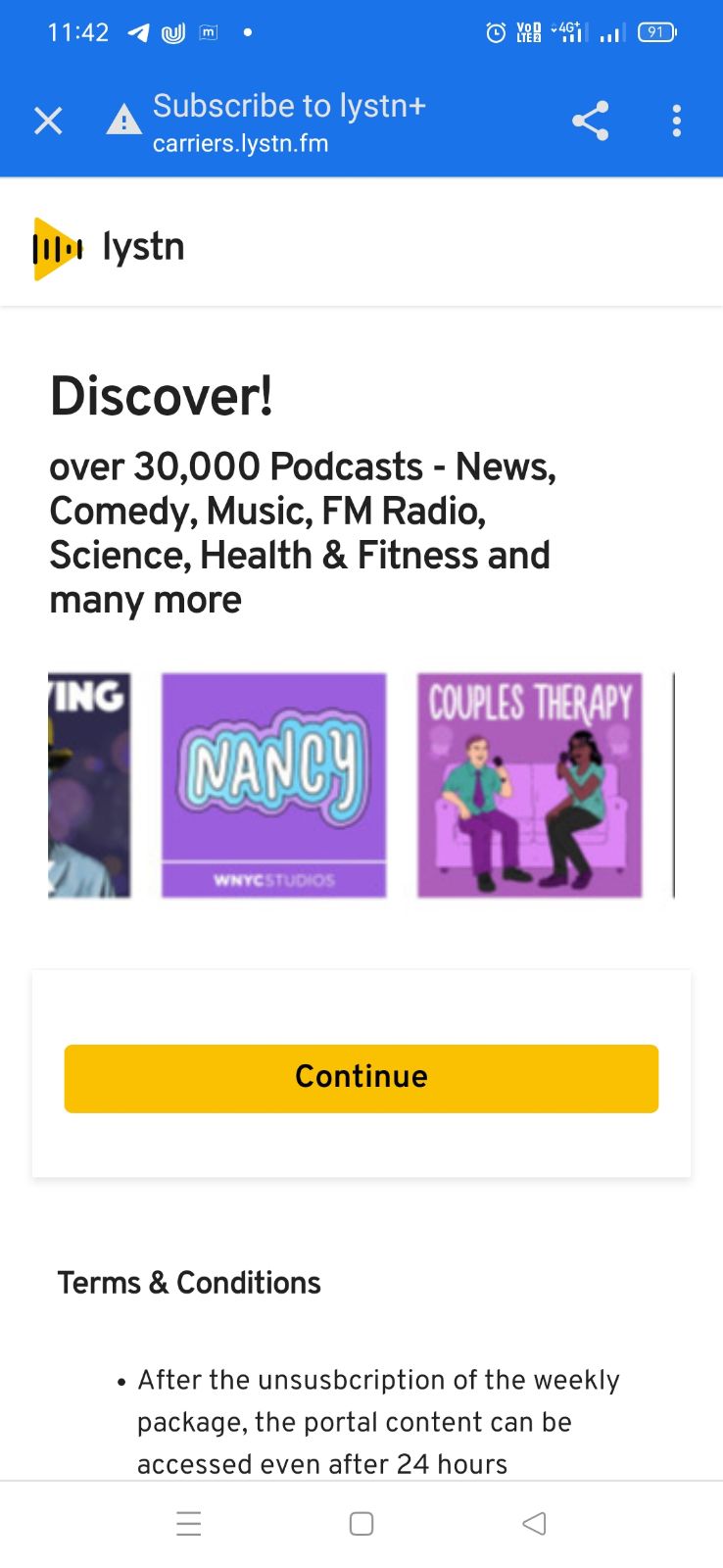Return to the phone's home screen
The width and height of the screenshot is (723, 1568).
point(361,1523)
